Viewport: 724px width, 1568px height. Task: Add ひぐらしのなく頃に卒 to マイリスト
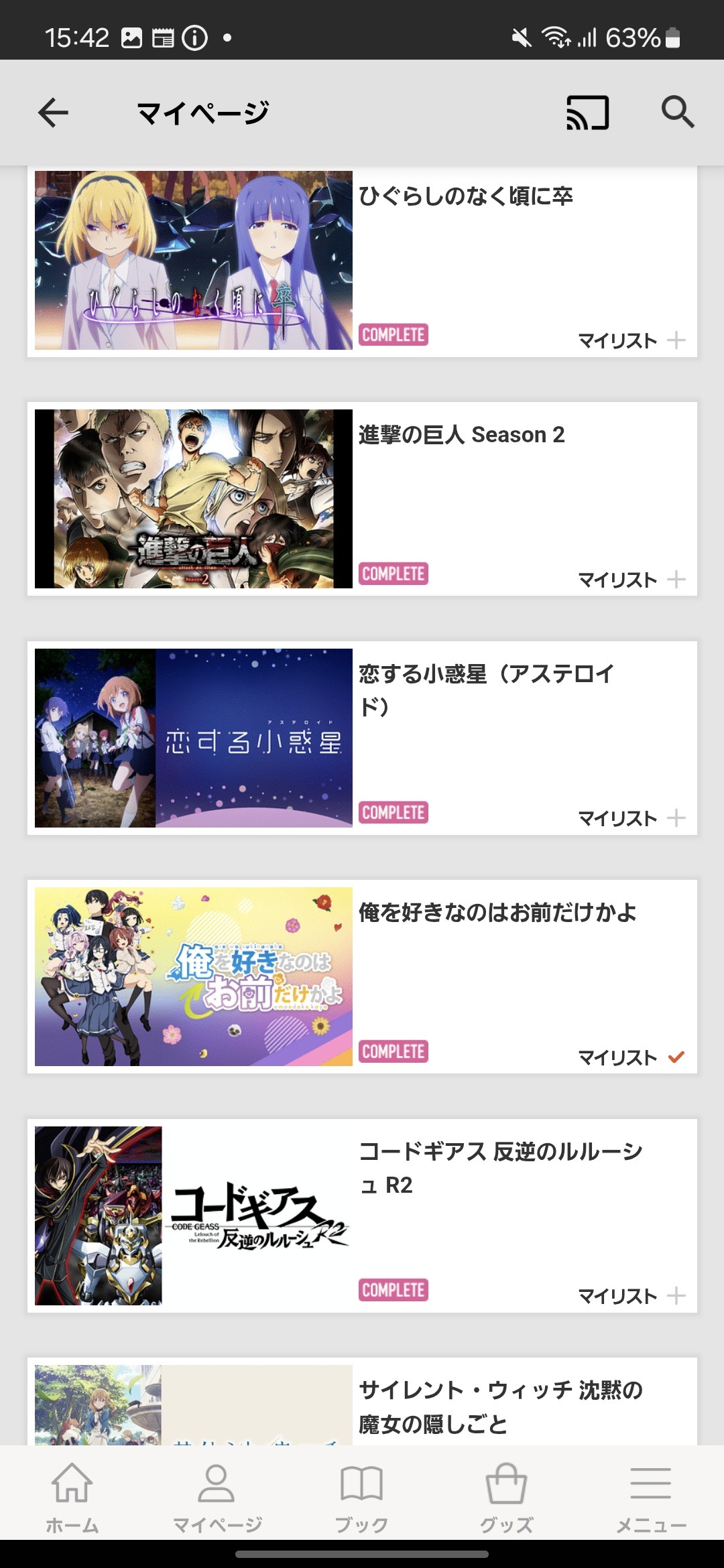[x=631, y=340]
